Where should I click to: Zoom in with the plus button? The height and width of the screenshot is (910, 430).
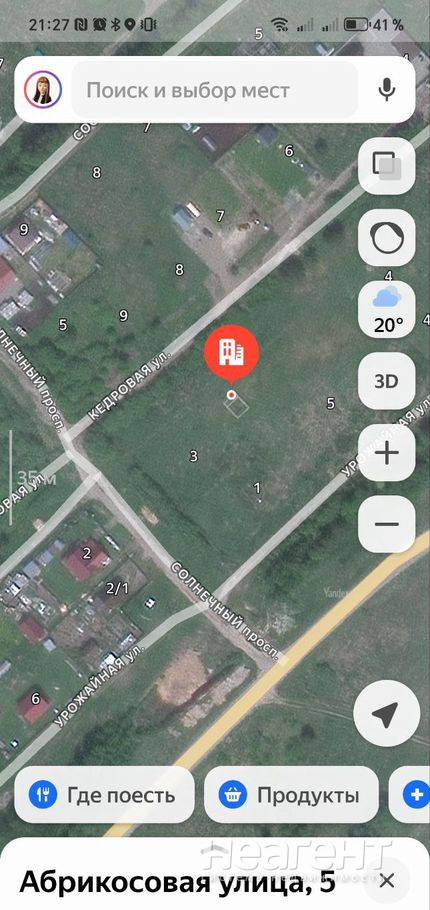386,453
